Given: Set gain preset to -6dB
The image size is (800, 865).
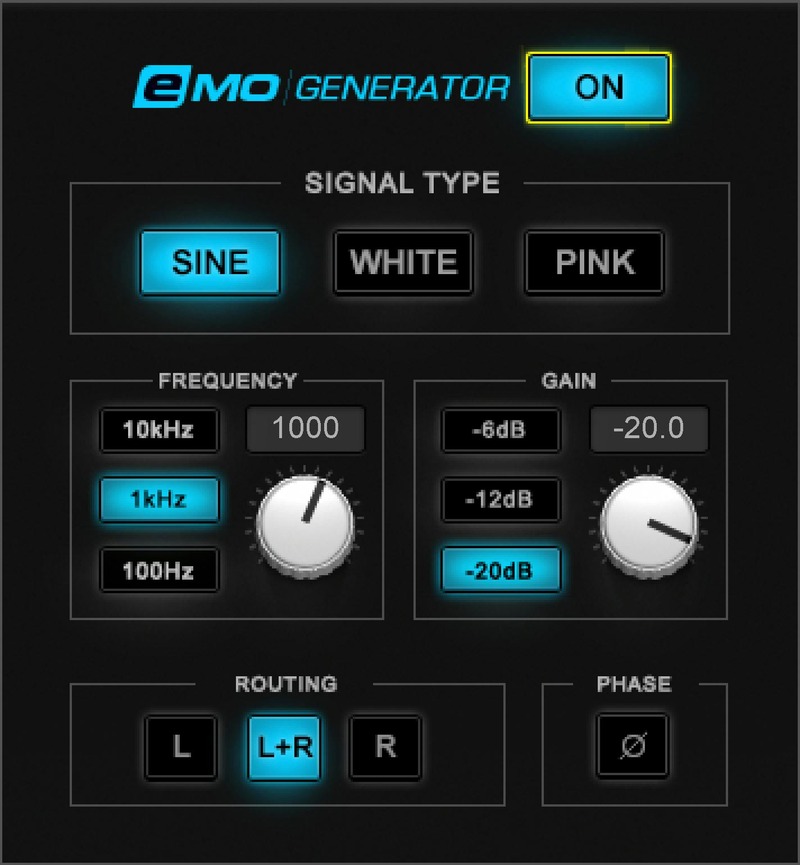Looking at the screenshot, I should (501, 431).
